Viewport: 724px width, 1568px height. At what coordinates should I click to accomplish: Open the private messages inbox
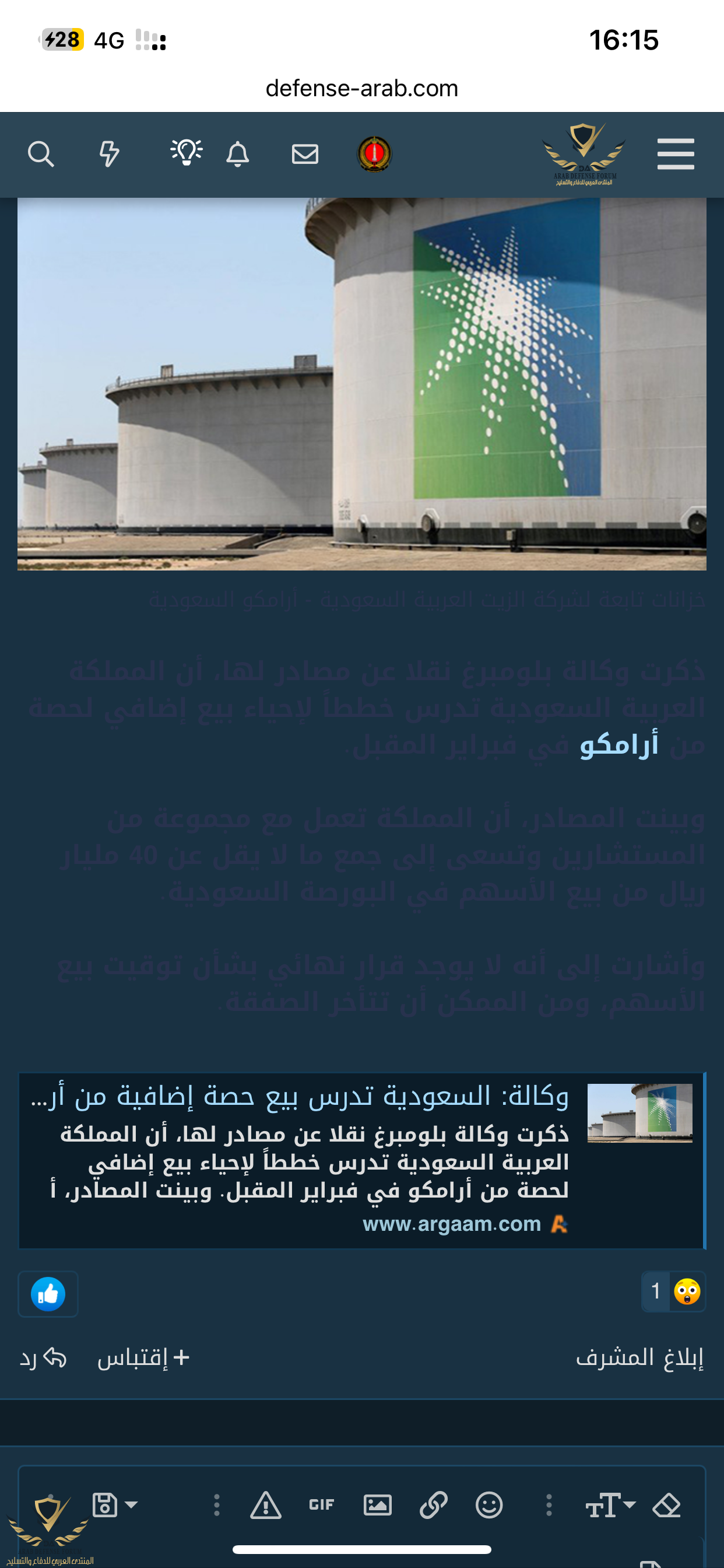tap(305, 154)
